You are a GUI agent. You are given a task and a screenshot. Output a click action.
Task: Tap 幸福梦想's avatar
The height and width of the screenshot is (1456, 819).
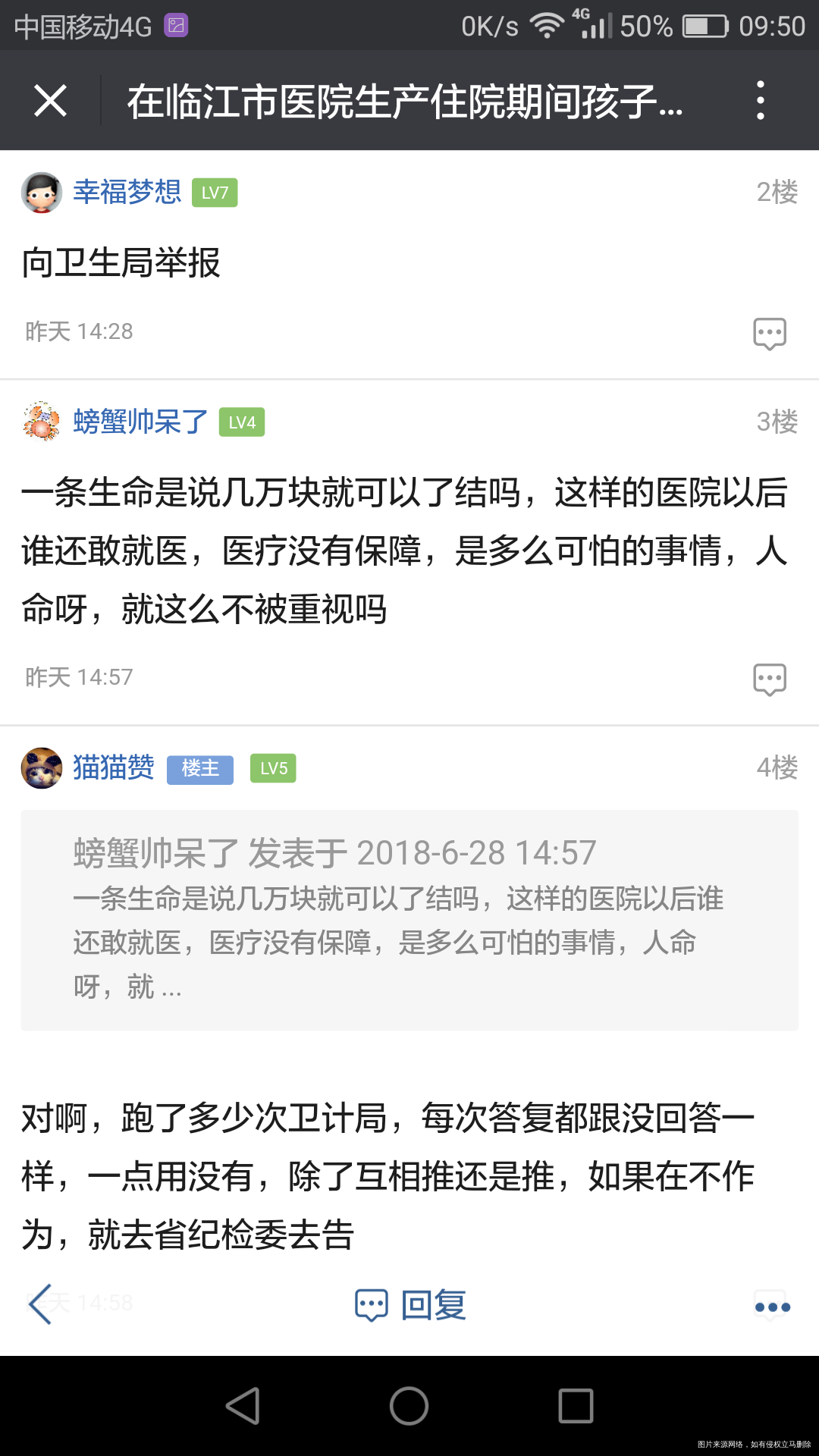[42, 192]
